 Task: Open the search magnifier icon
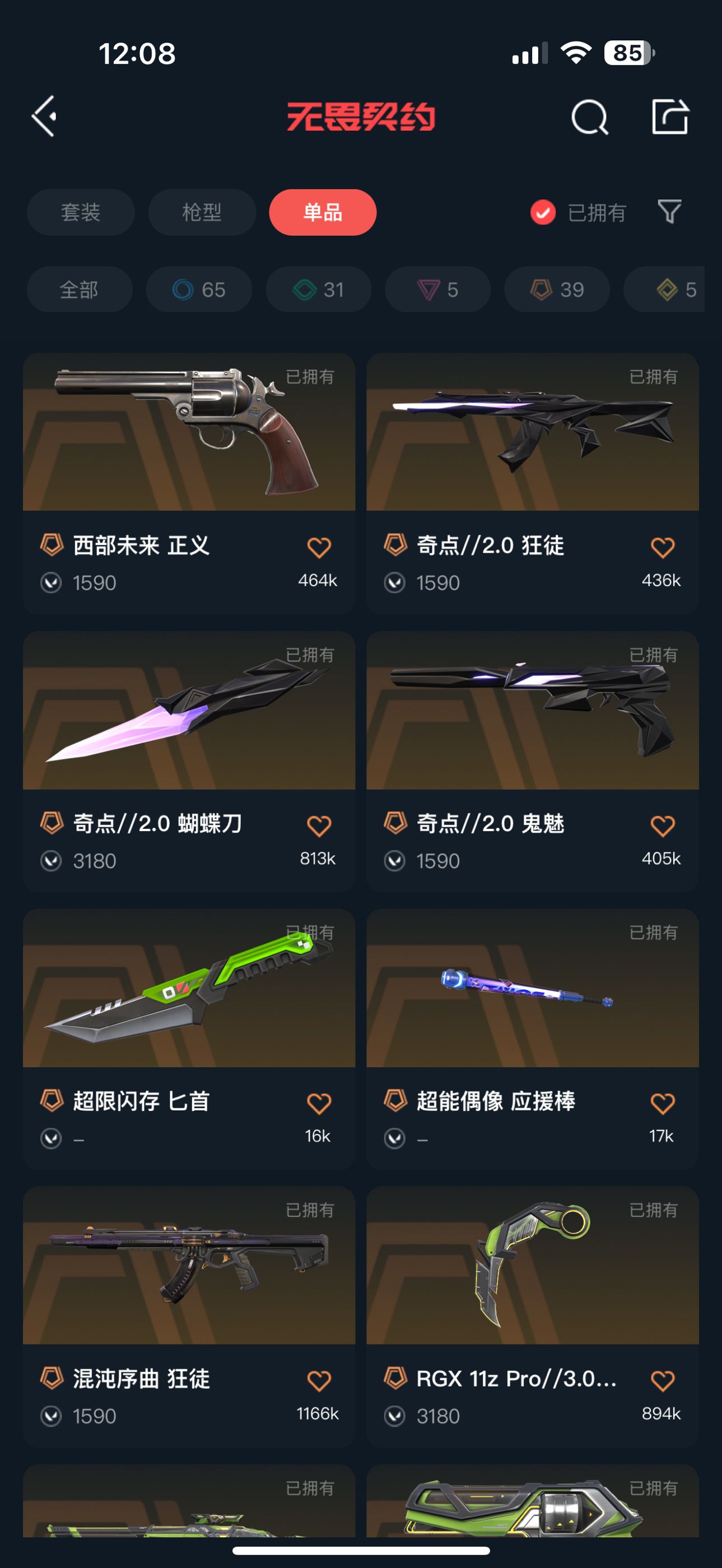[589, 117]
